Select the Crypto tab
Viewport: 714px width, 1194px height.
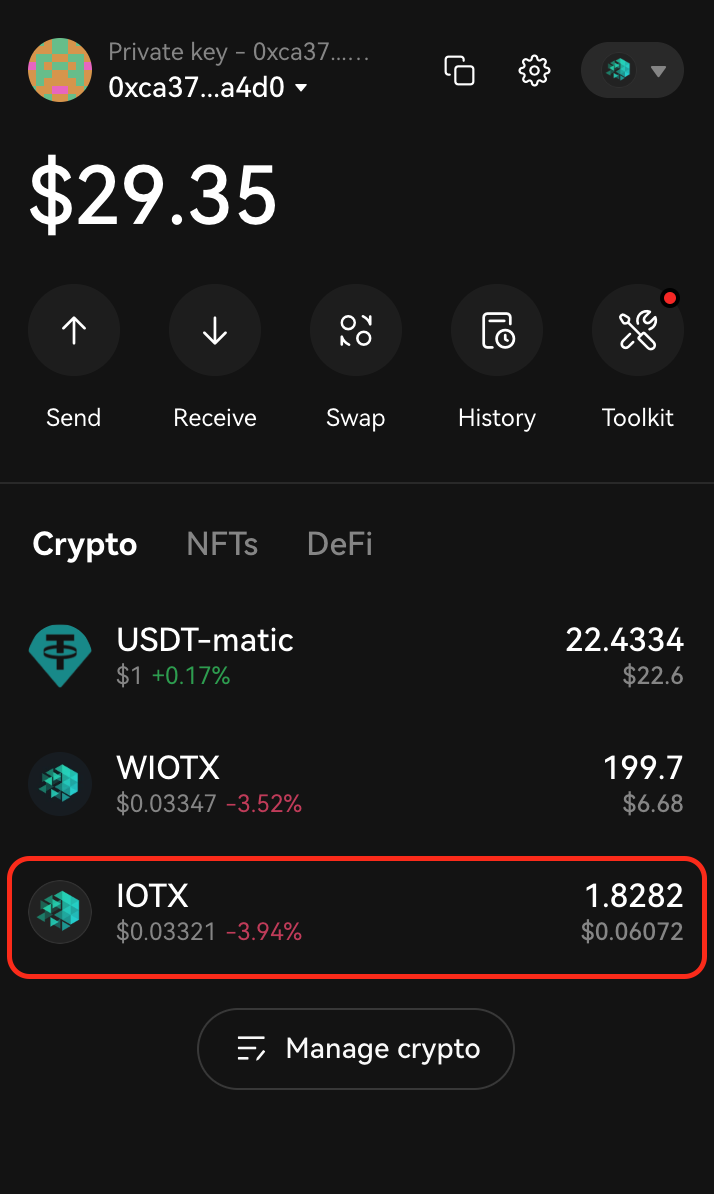tap(85, 544)
